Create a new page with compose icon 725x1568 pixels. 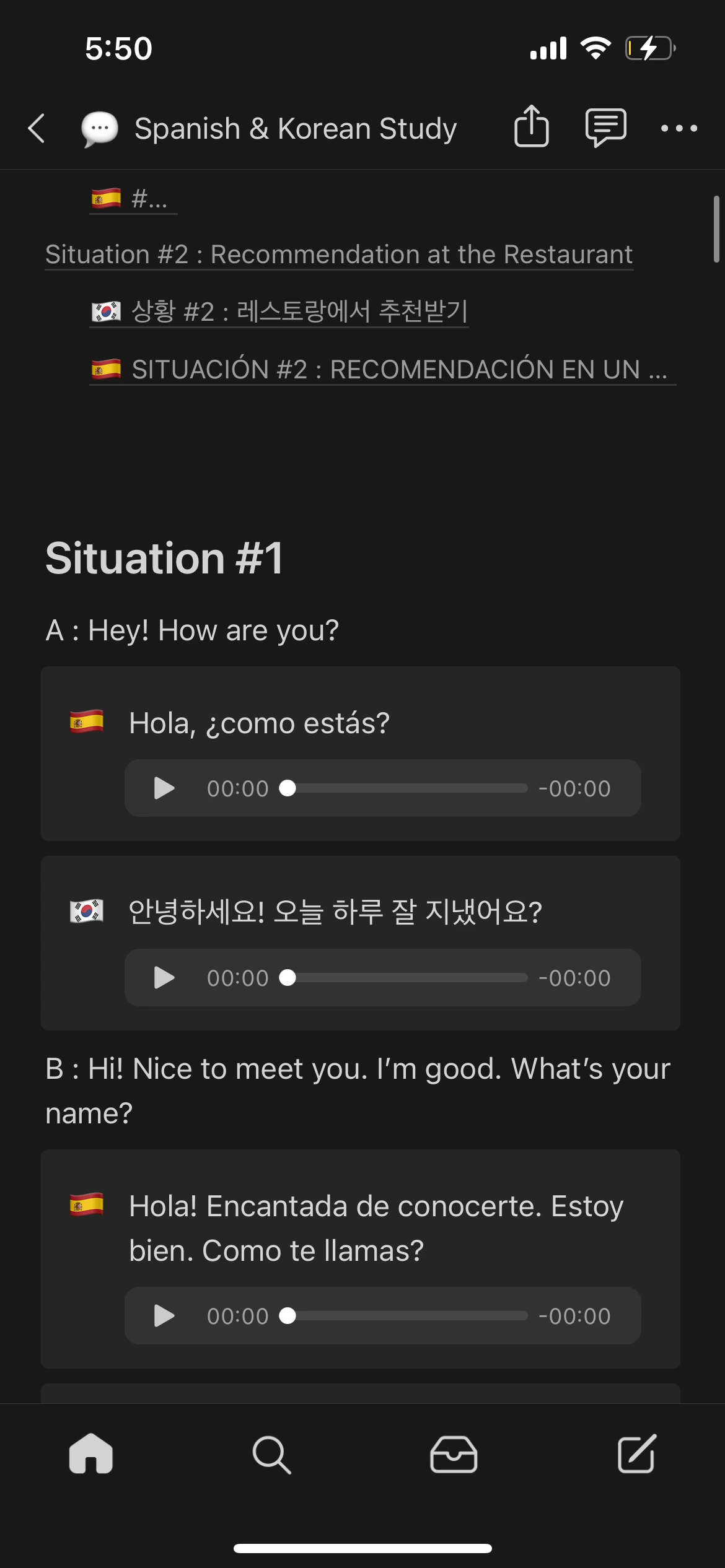click(637, 1453)
